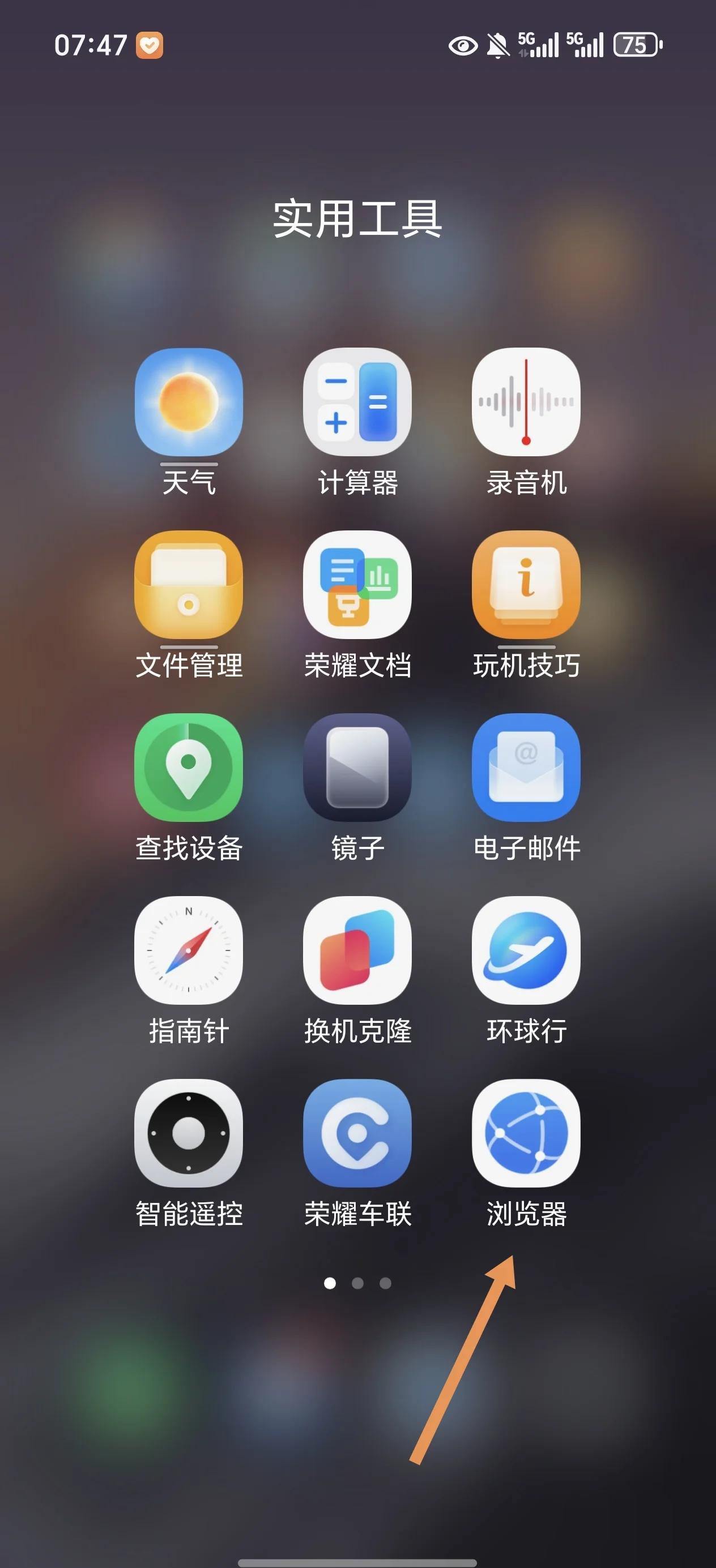This screenshot has height=1568, width=716.
Task: Open 智能遥控 remote control app
Action: (188, 1133)
